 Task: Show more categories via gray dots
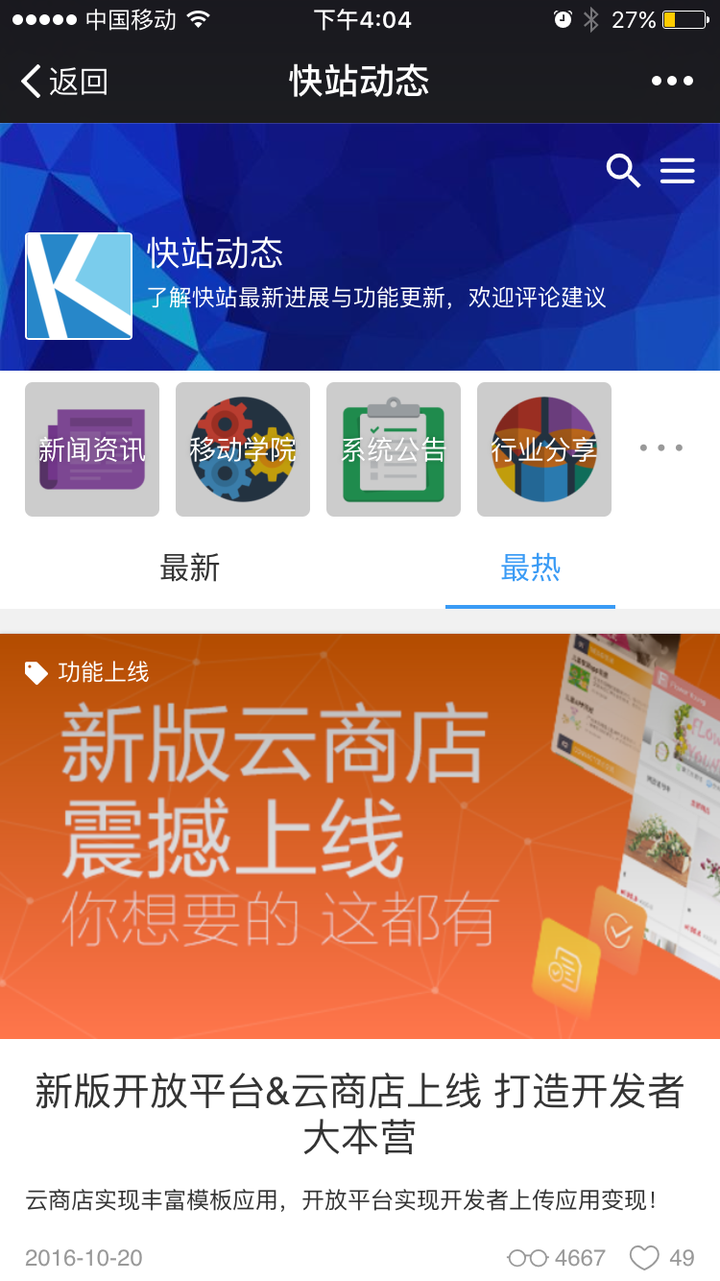click(662, 448)
